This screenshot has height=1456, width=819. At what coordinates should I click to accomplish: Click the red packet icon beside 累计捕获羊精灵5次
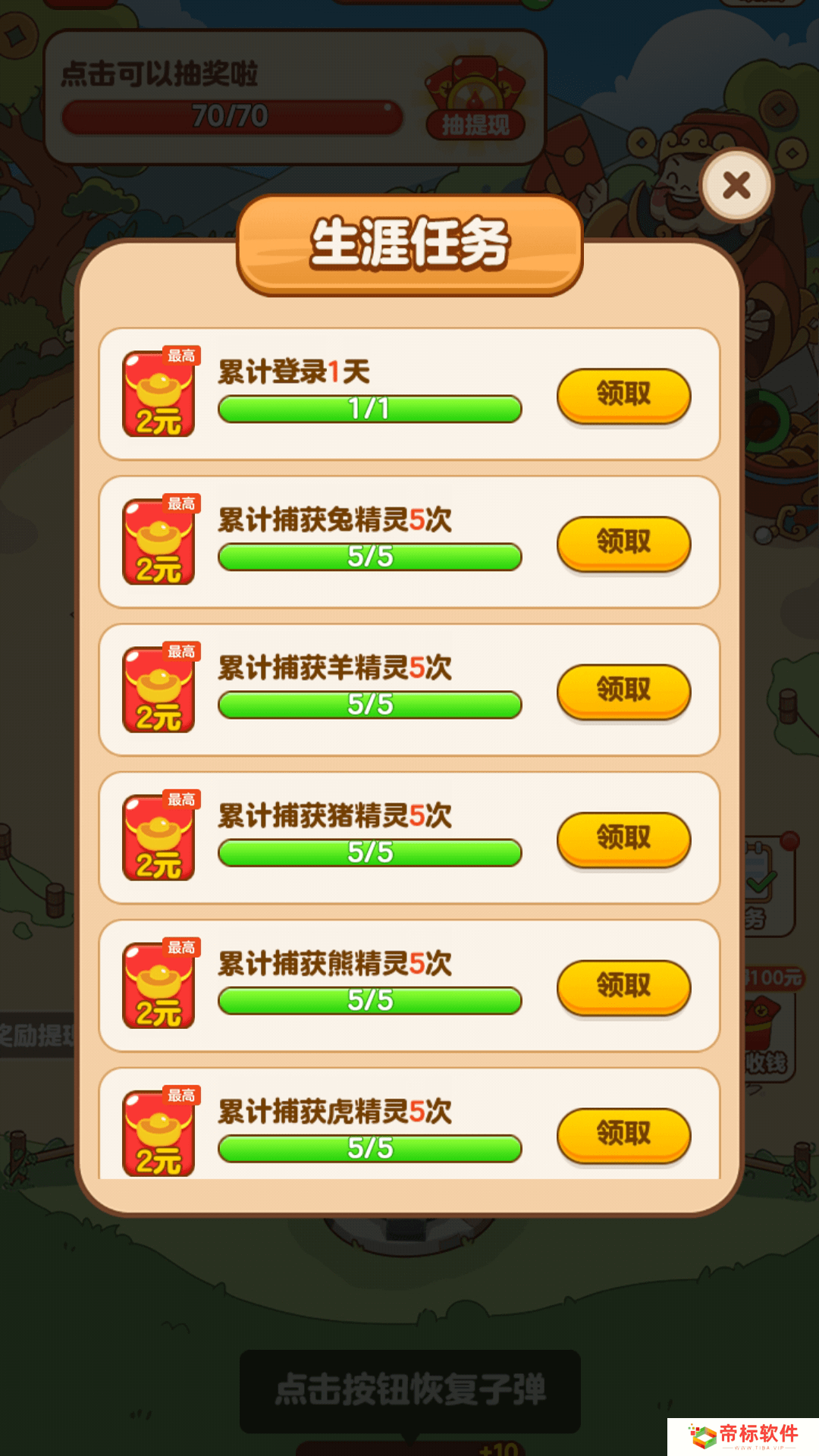click(159, 689)
